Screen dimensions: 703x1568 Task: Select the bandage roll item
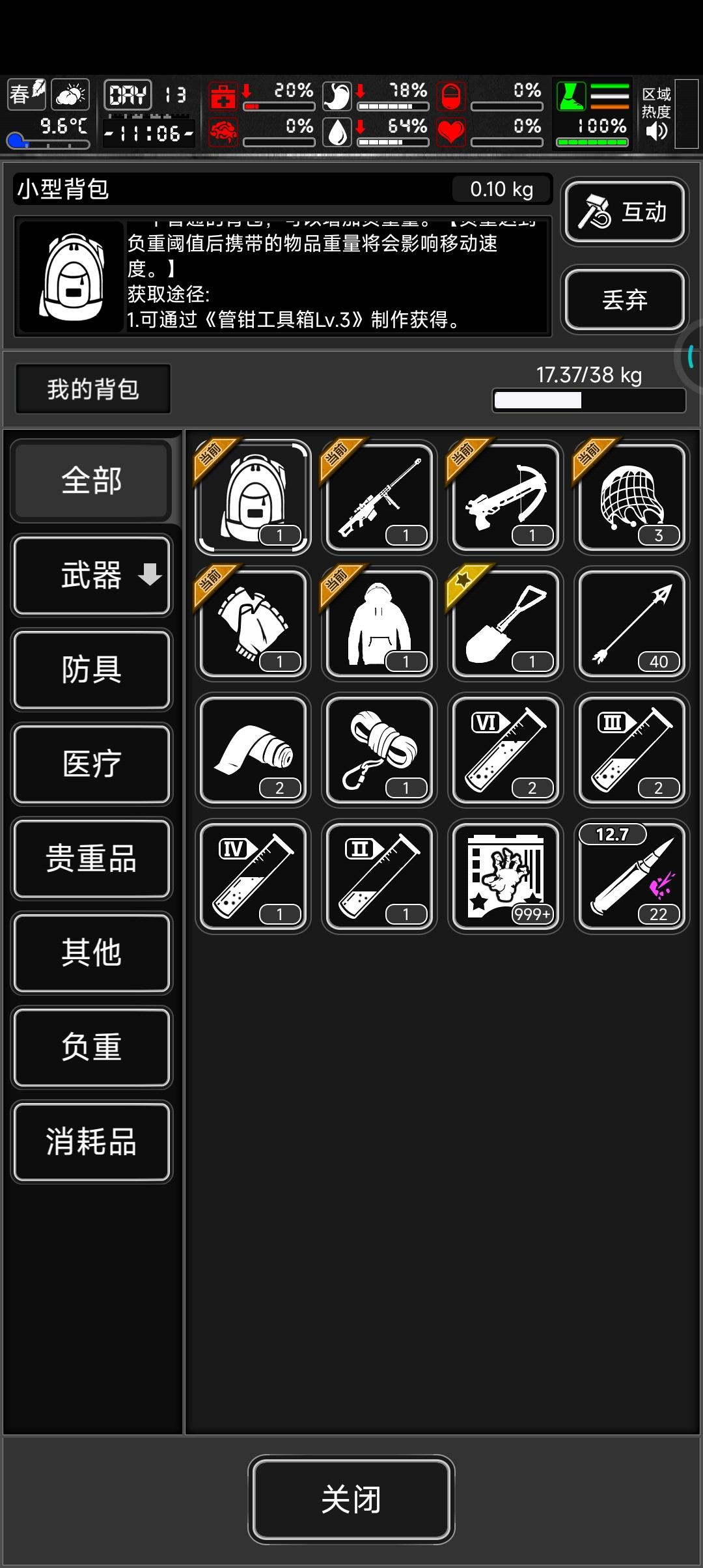(253, 749)
